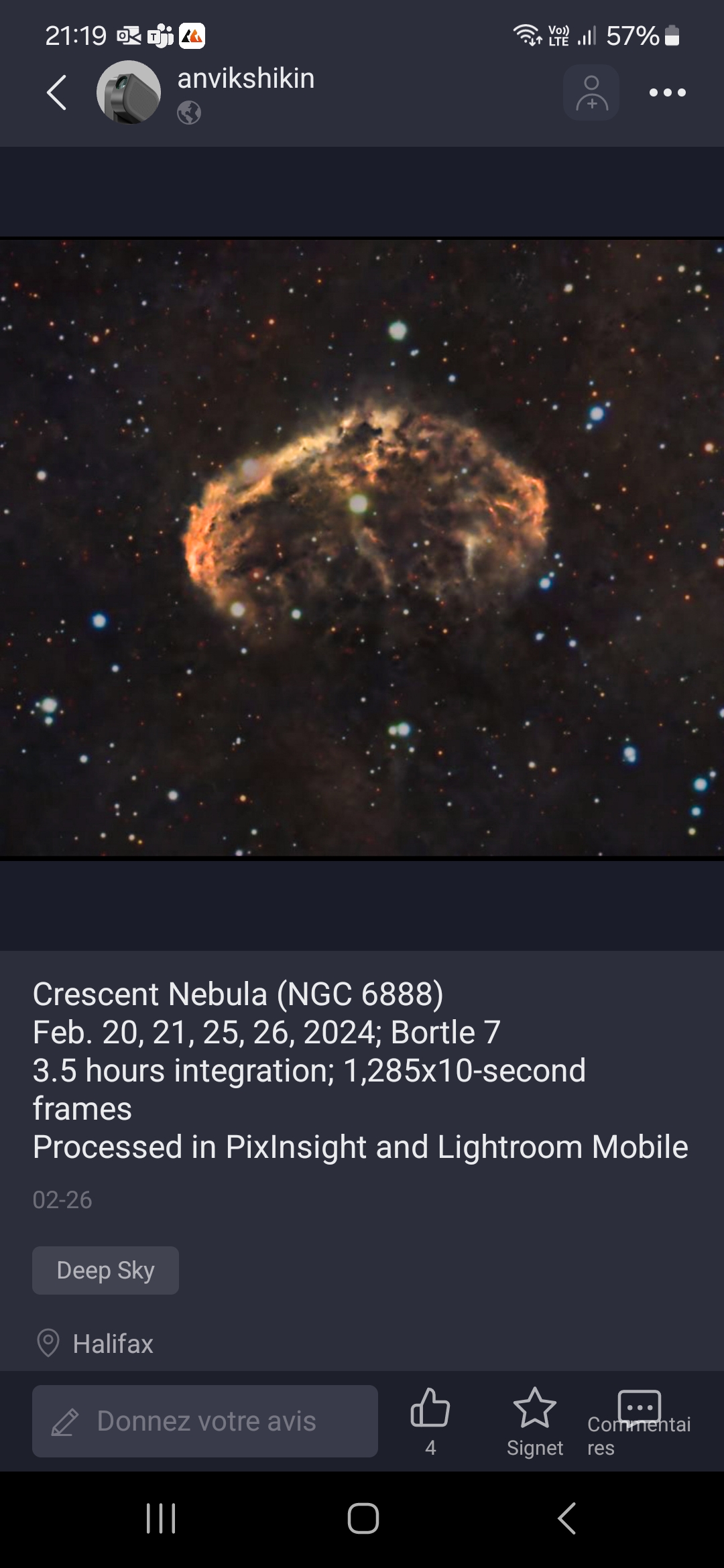This screenshot has width=724, height=1568.
Task: Open anvikshikin's profile avatar
Action: (129, 92)
